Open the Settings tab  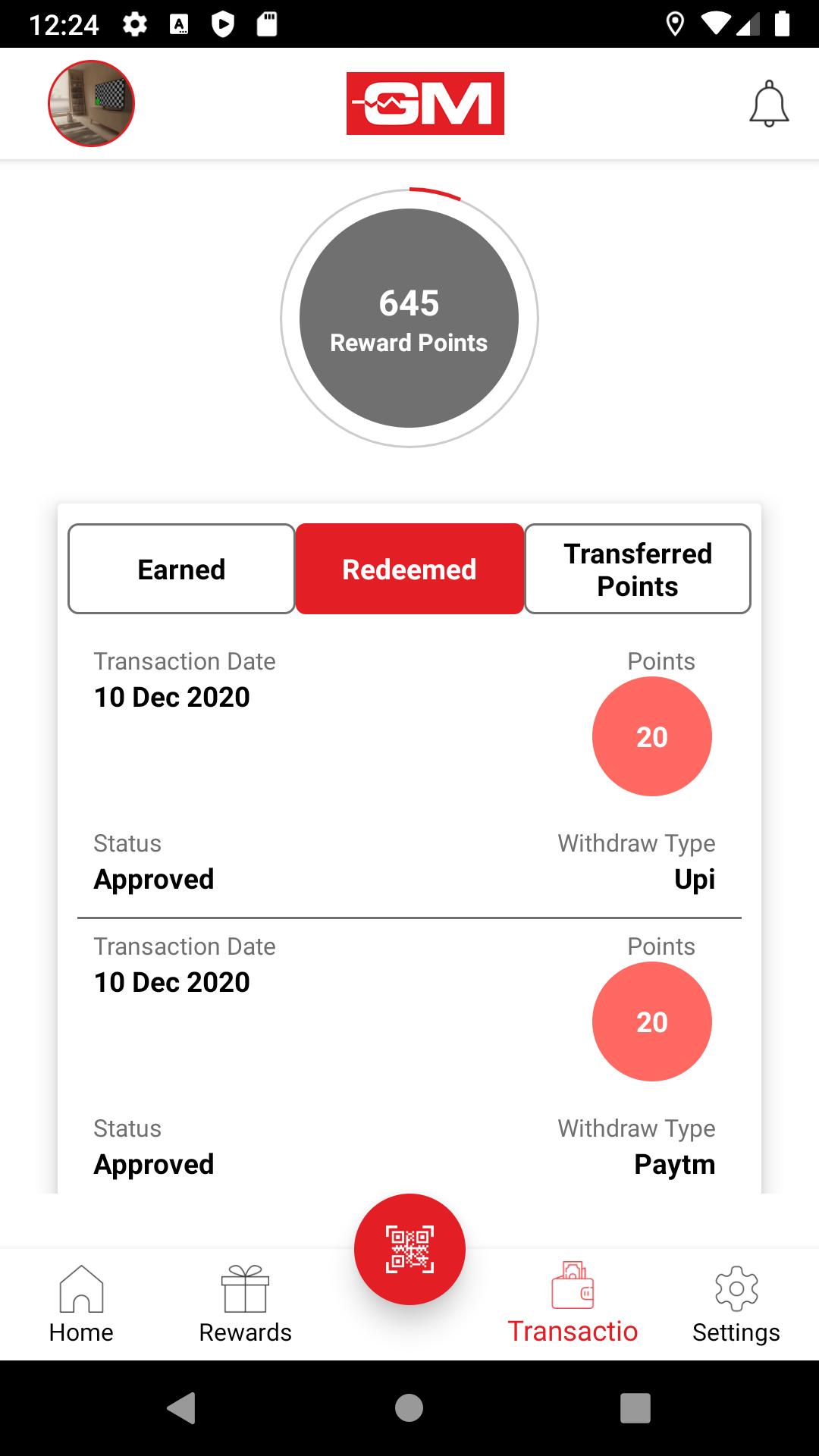(736, 1304)
